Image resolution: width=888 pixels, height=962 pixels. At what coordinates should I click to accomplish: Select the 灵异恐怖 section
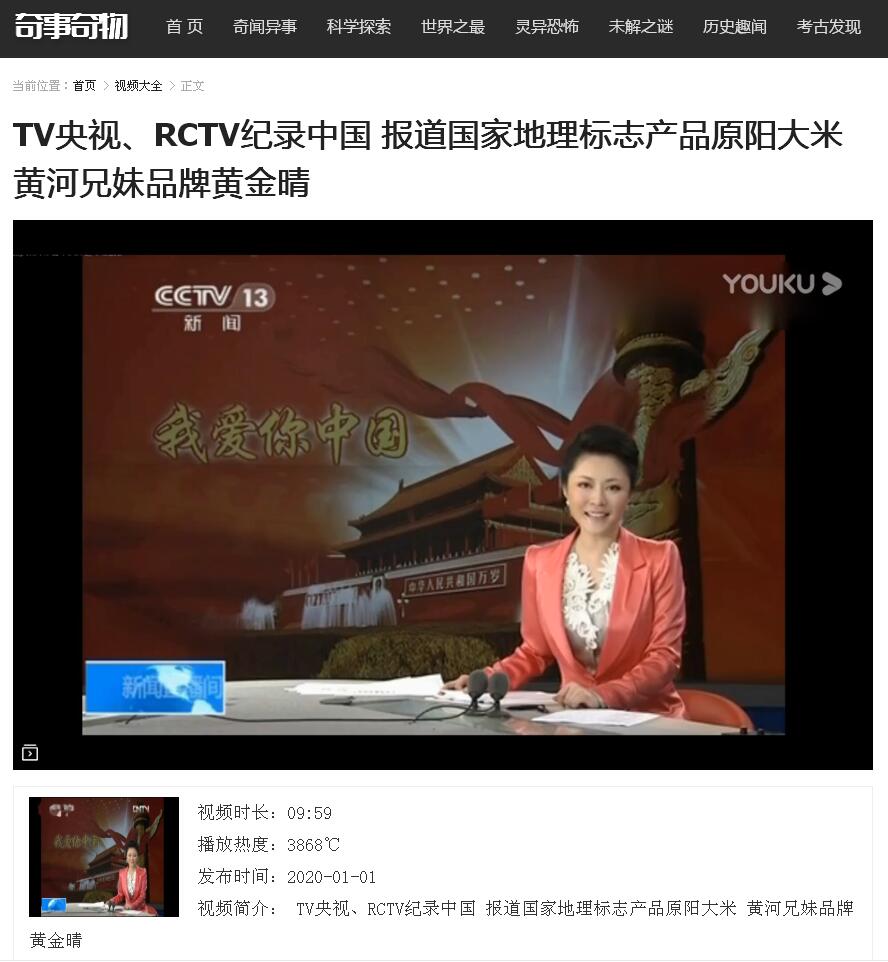[x=547, y=27]
